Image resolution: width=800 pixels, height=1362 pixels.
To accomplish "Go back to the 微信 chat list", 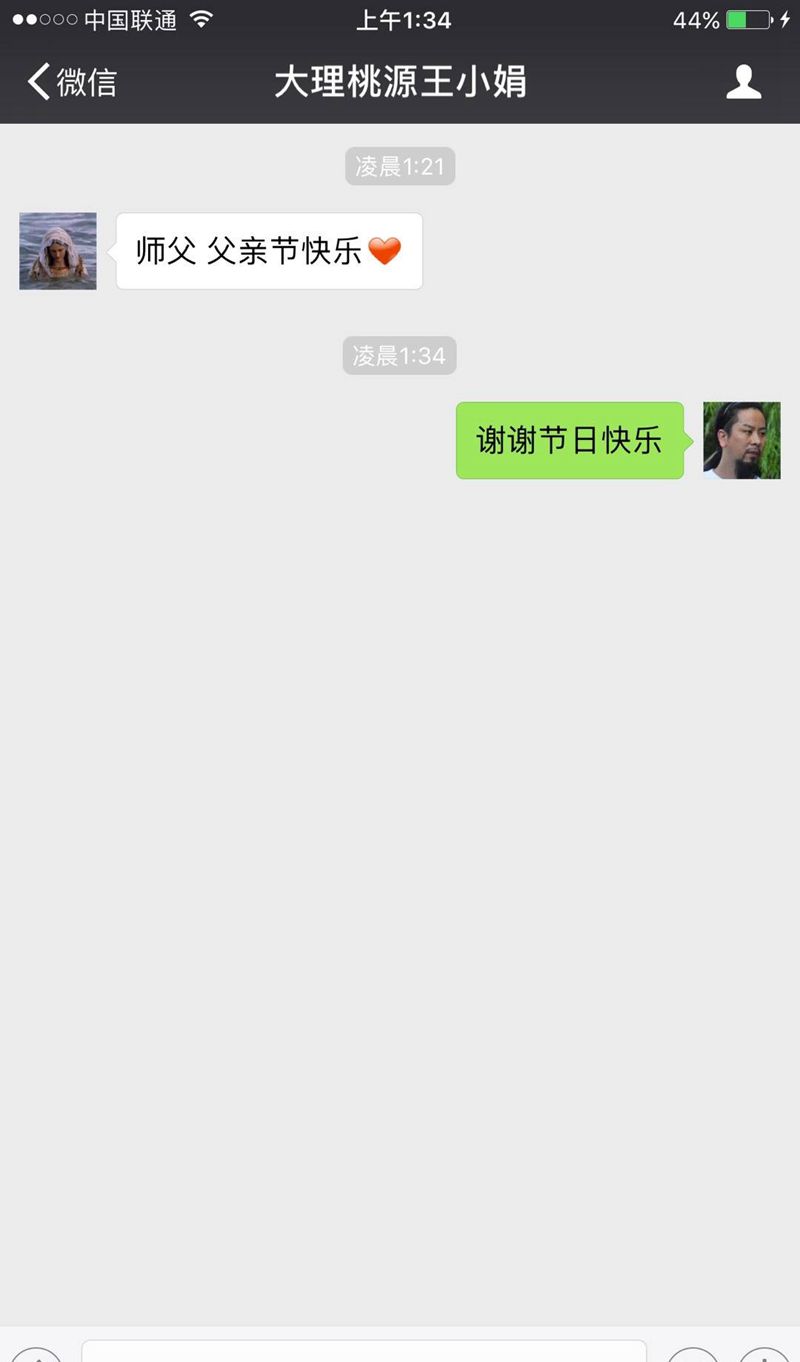I will tap(70, 82).
